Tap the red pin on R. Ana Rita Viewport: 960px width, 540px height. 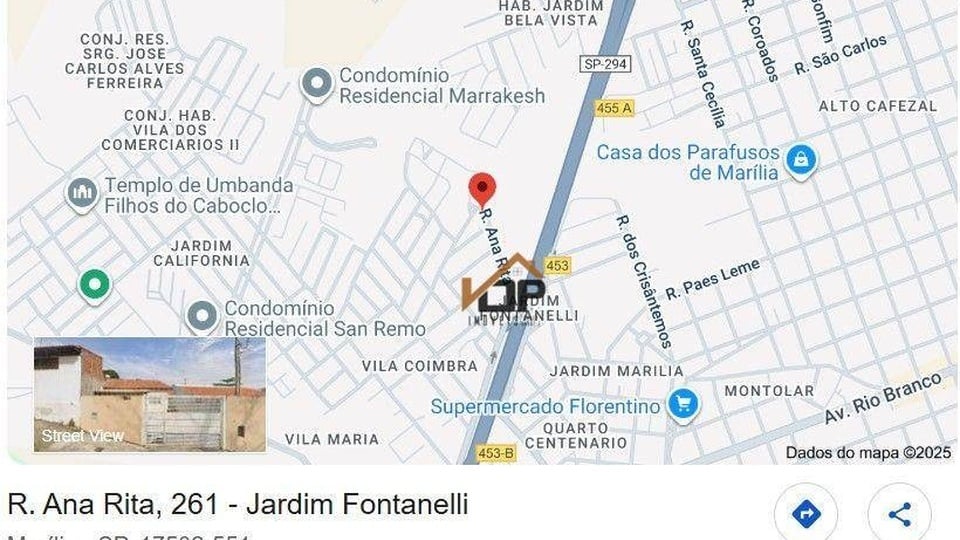pyautogui.click(x=483, y=188)
